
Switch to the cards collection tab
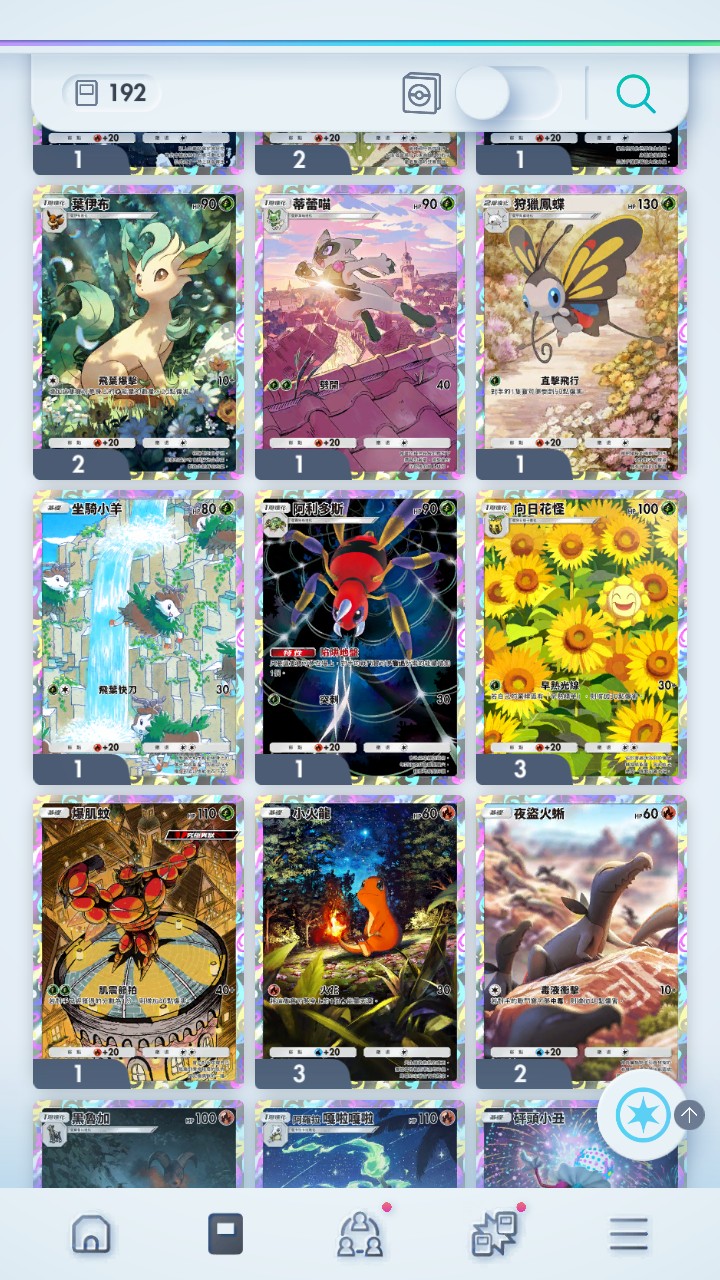pos(225,1234)
